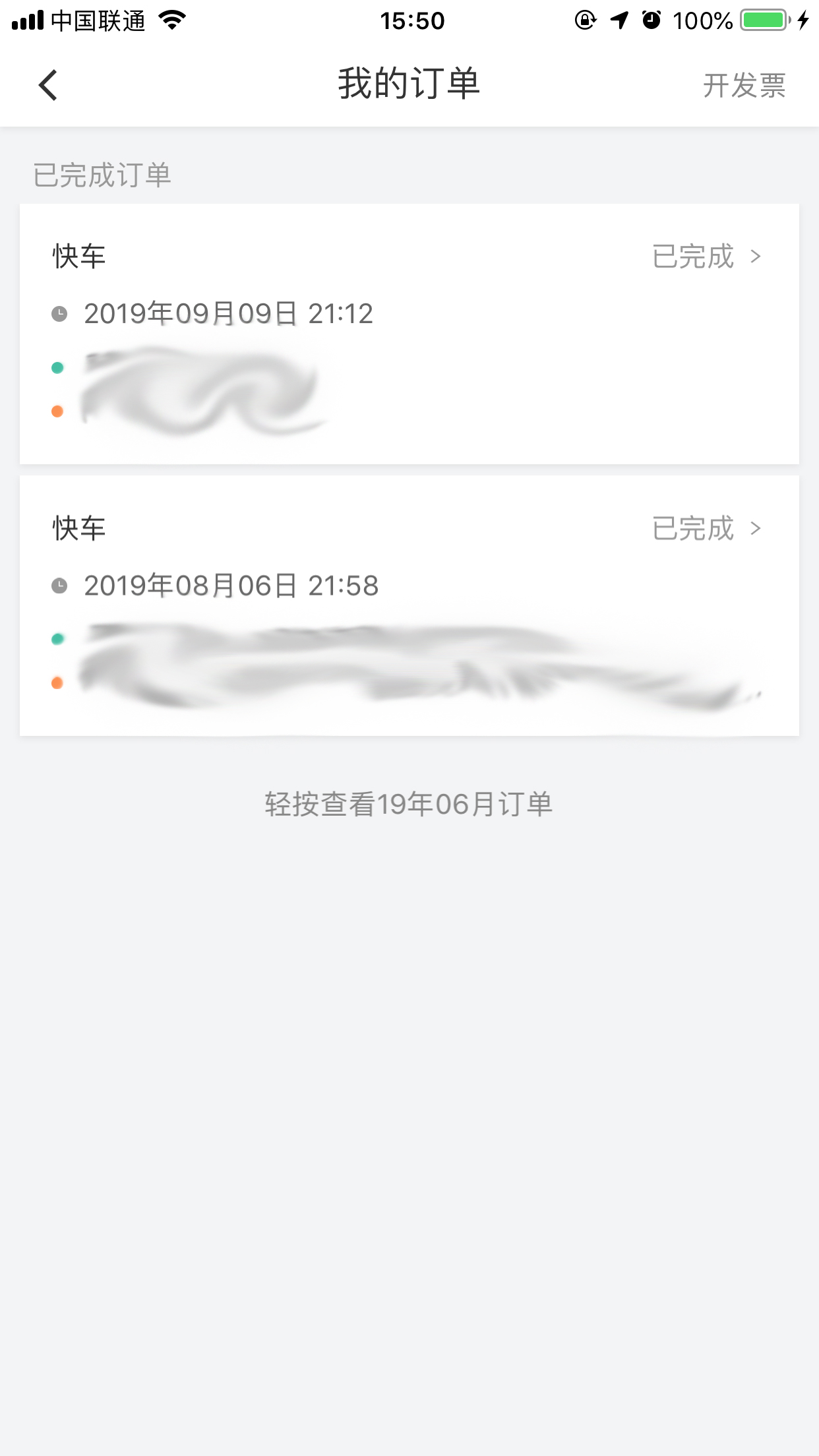The width and height of the screenshot is (819, 1456).
Task: Tap the orange destination dot on first order
Action: point(57,410)
